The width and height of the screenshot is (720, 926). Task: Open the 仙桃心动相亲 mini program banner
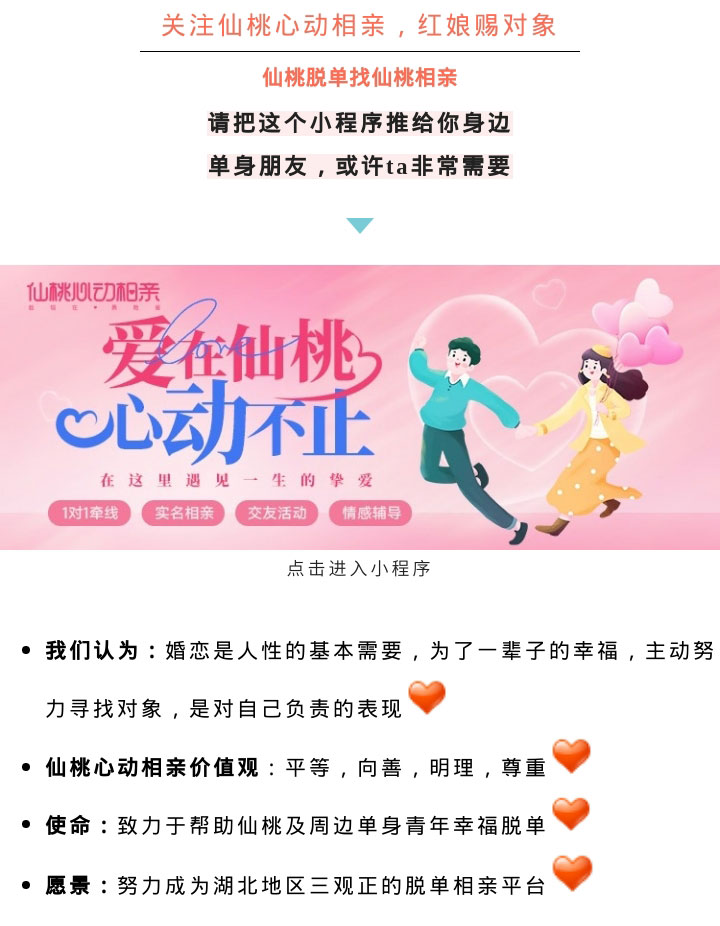pos(360,407)
